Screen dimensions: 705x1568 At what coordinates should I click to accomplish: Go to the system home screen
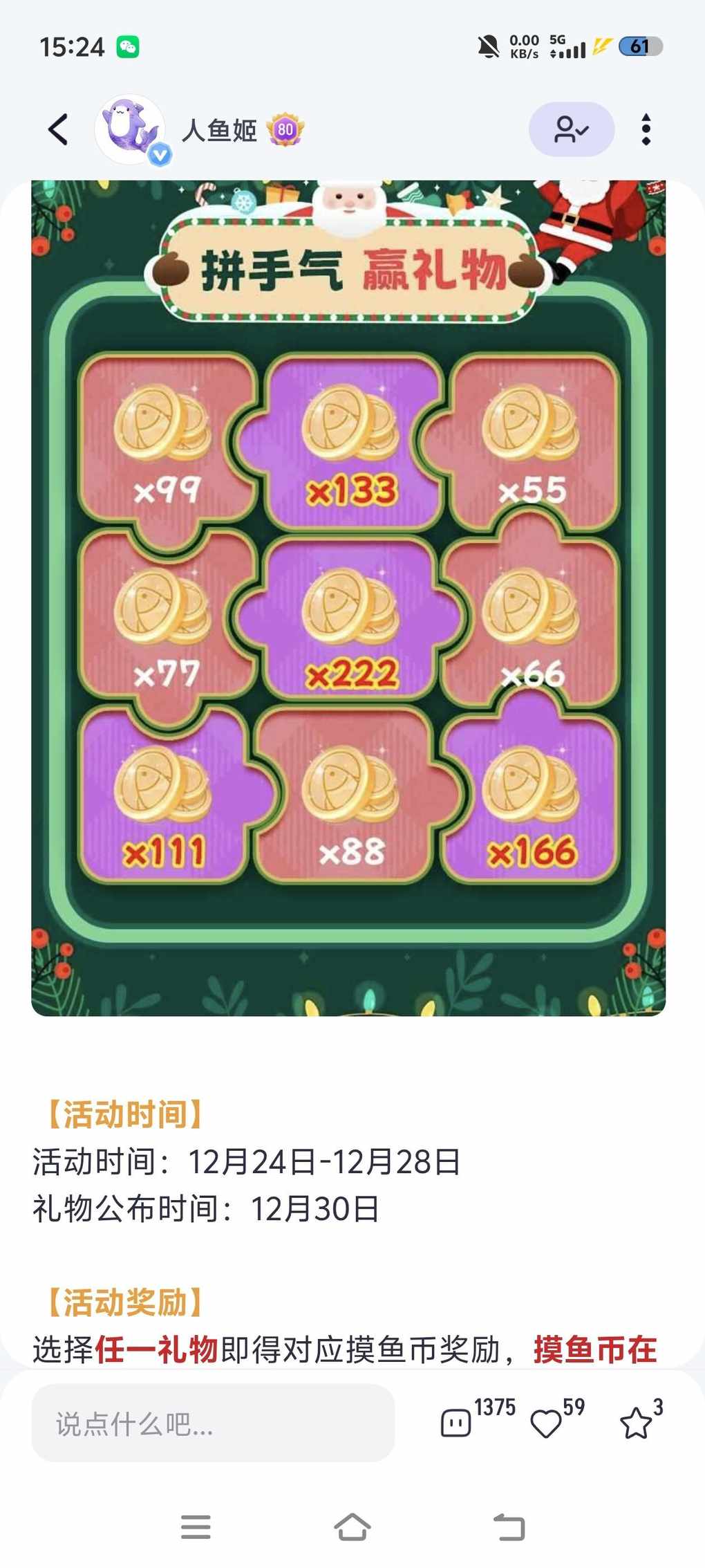[352, 1527]
